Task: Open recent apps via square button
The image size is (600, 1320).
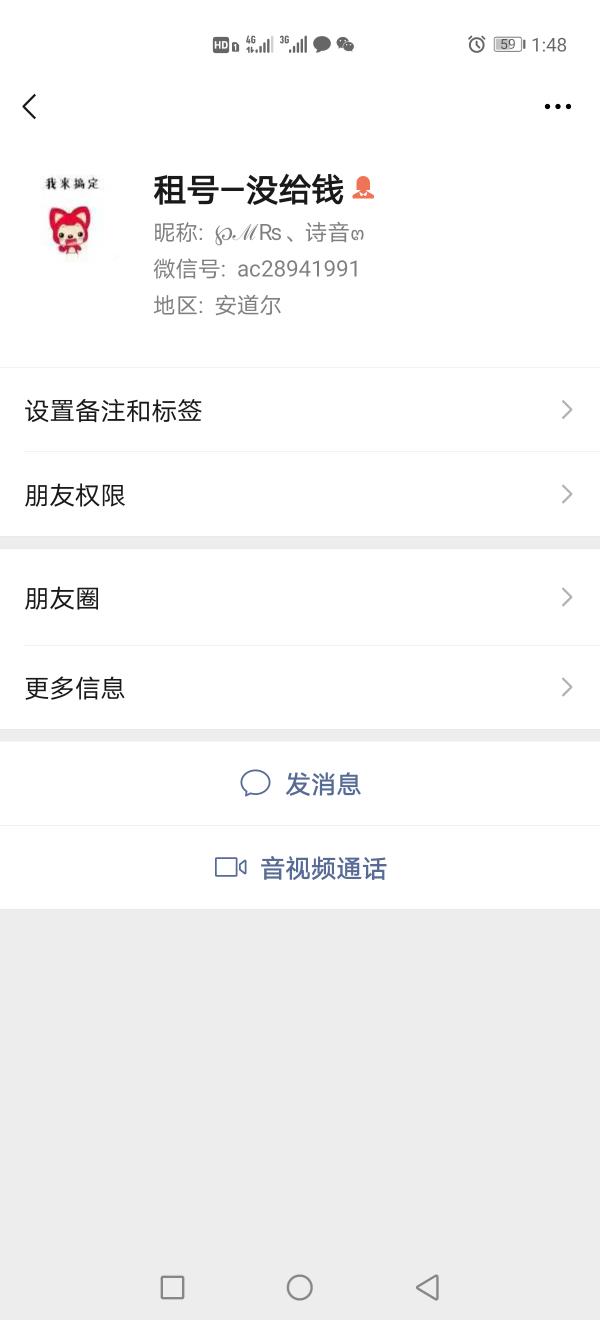Action: coord(172,1287)
